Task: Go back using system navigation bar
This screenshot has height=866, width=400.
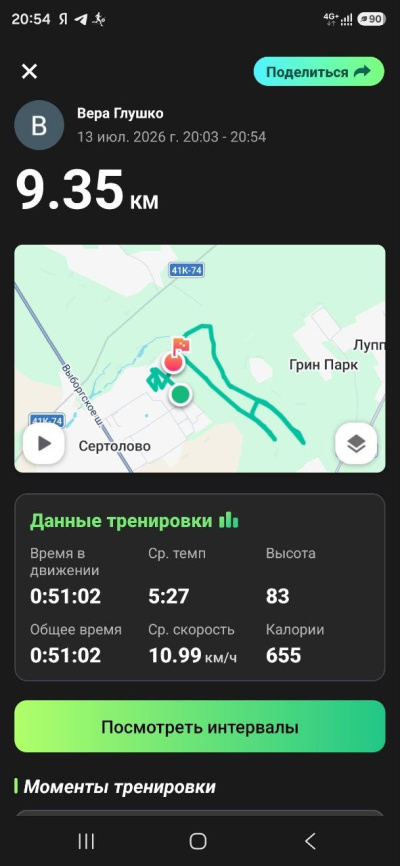Action: pos(310,842)
